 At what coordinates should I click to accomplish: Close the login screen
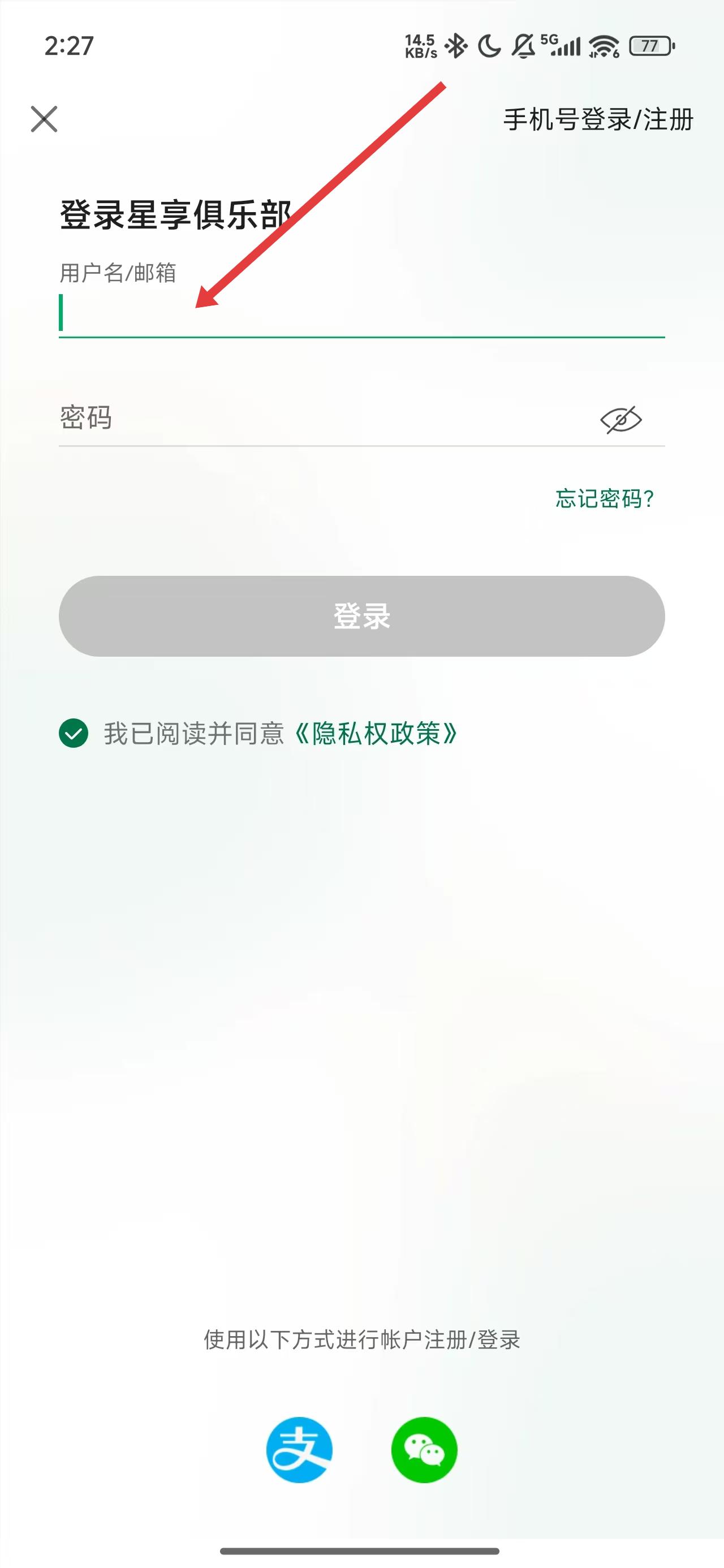44,119
